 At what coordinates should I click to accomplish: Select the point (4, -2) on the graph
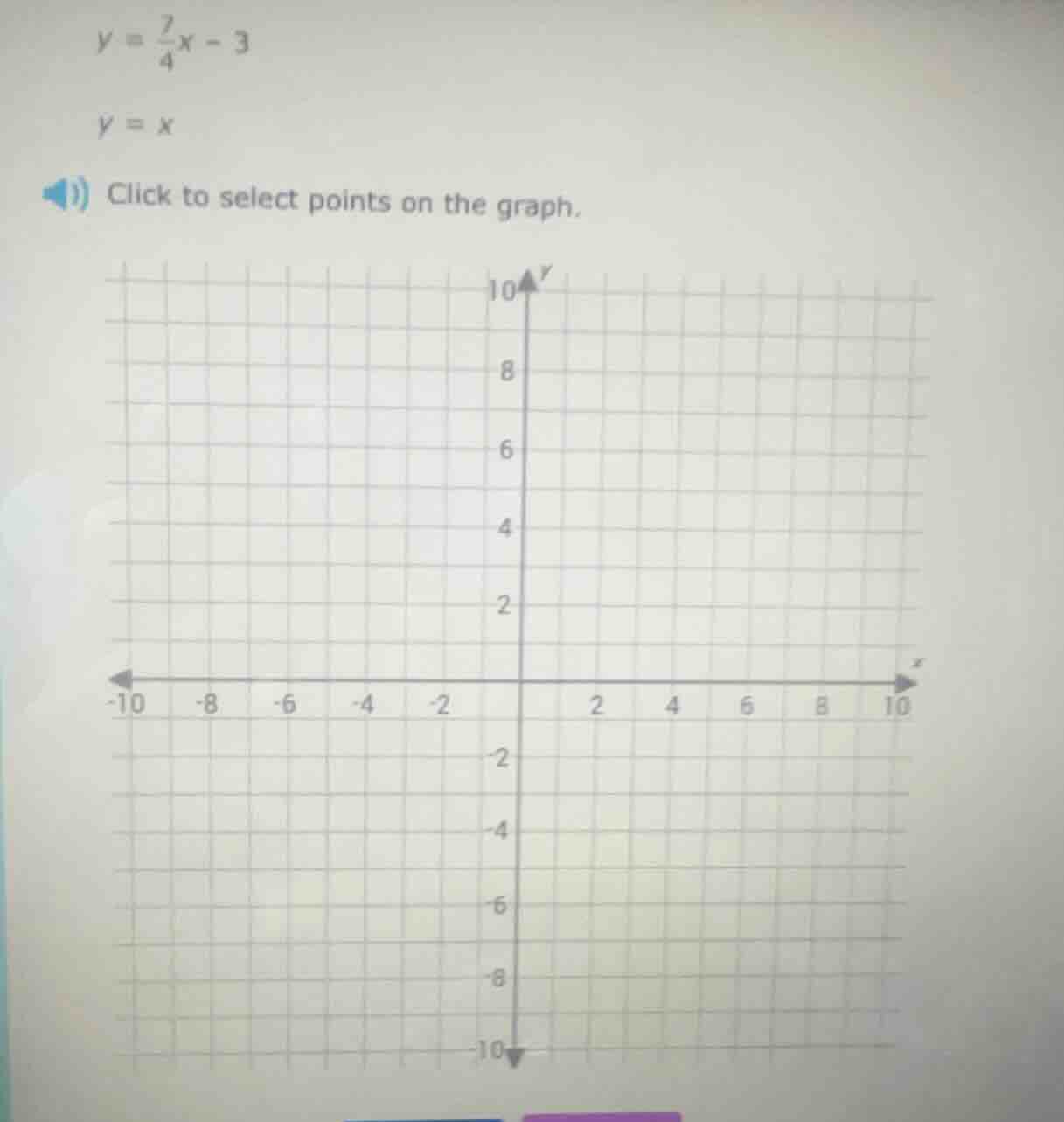671,757
